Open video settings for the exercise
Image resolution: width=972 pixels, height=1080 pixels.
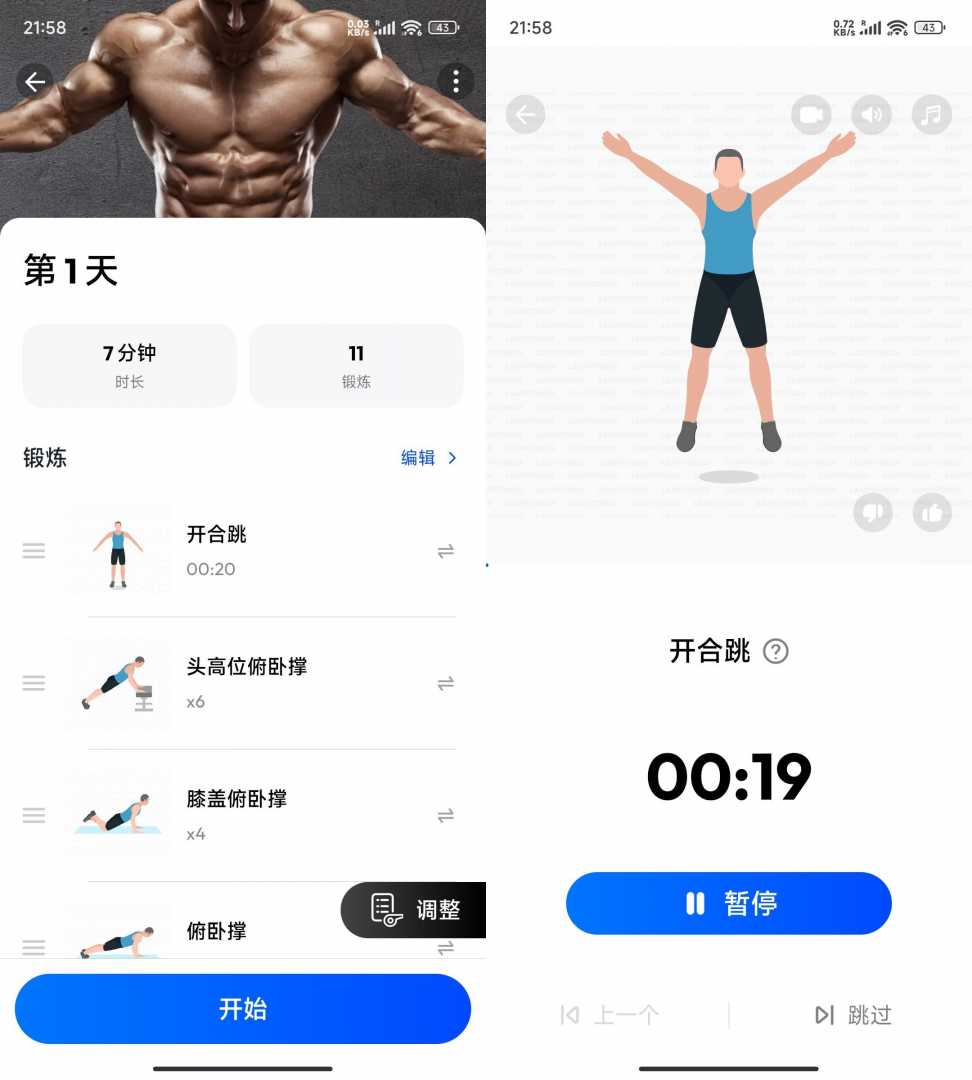point(811,114)
